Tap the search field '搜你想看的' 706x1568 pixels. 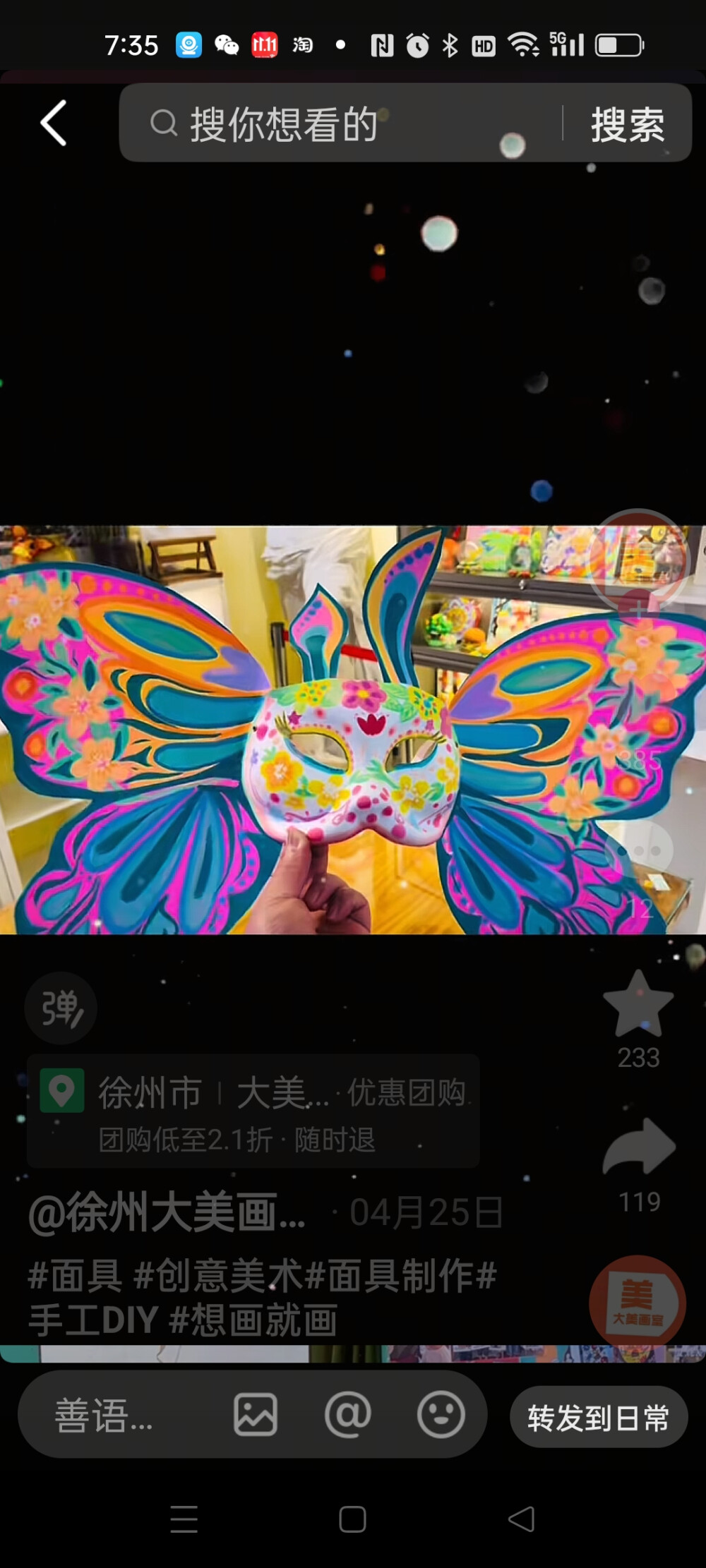tap(339, 124)
